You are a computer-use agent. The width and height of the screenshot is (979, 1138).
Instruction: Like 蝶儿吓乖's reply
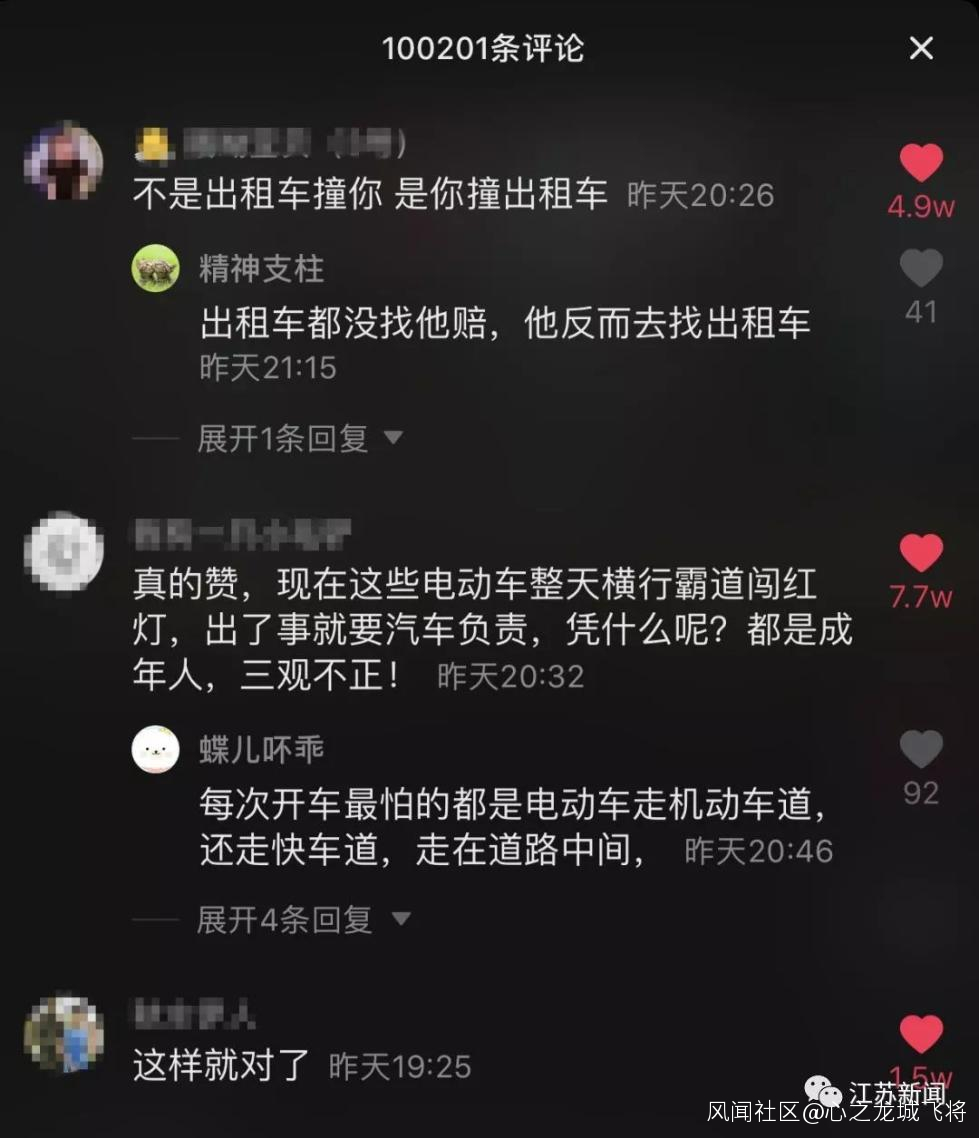tap(920, 749)
